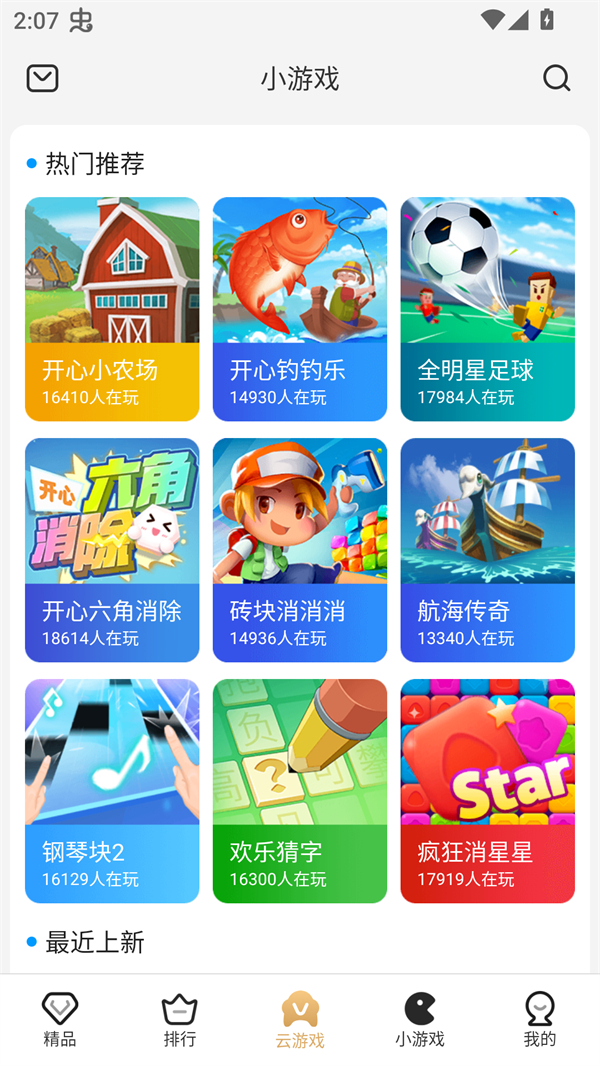Screen dimensions: 600x1066
Task: Go to the 排行 ranking tab
Action: tap(180, 1019)
